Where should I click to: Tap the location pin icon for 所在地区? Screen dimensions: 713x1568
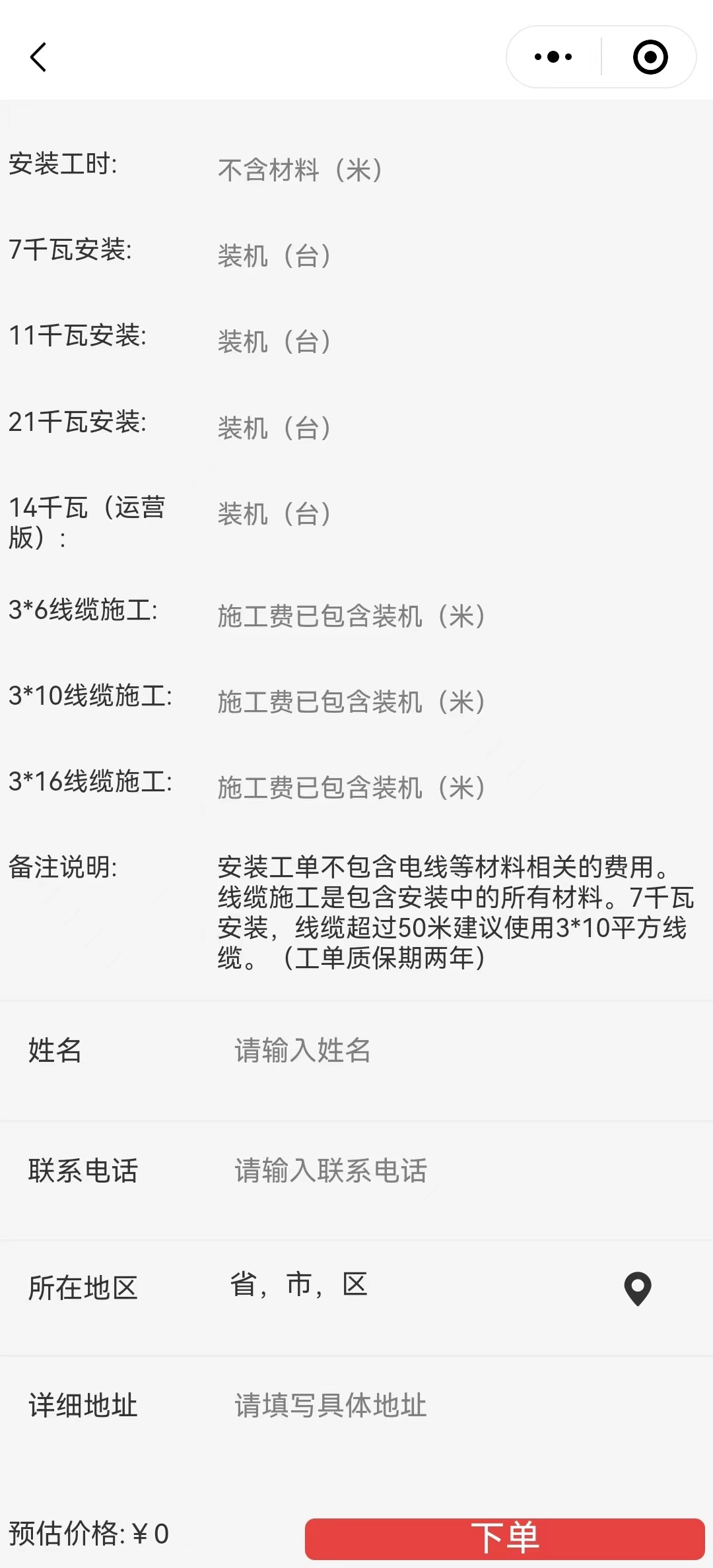pyautogui.click(x=638, y=1288)
